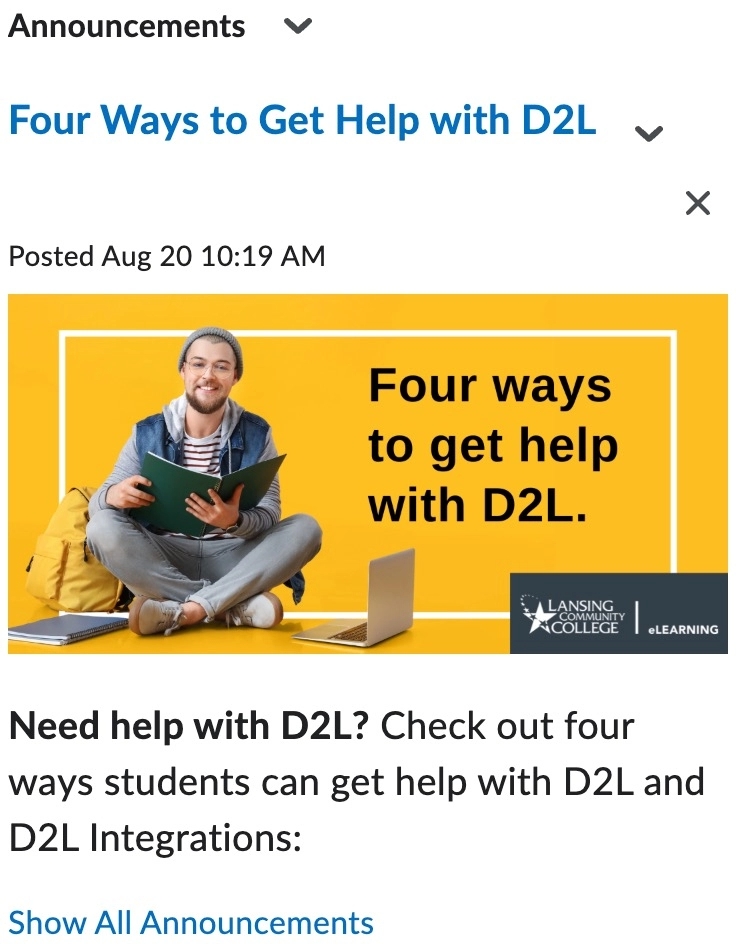Open the Four Ways to Get Help with D2L announcement
This screenshot has width=736, height=950.
point(302,121)
